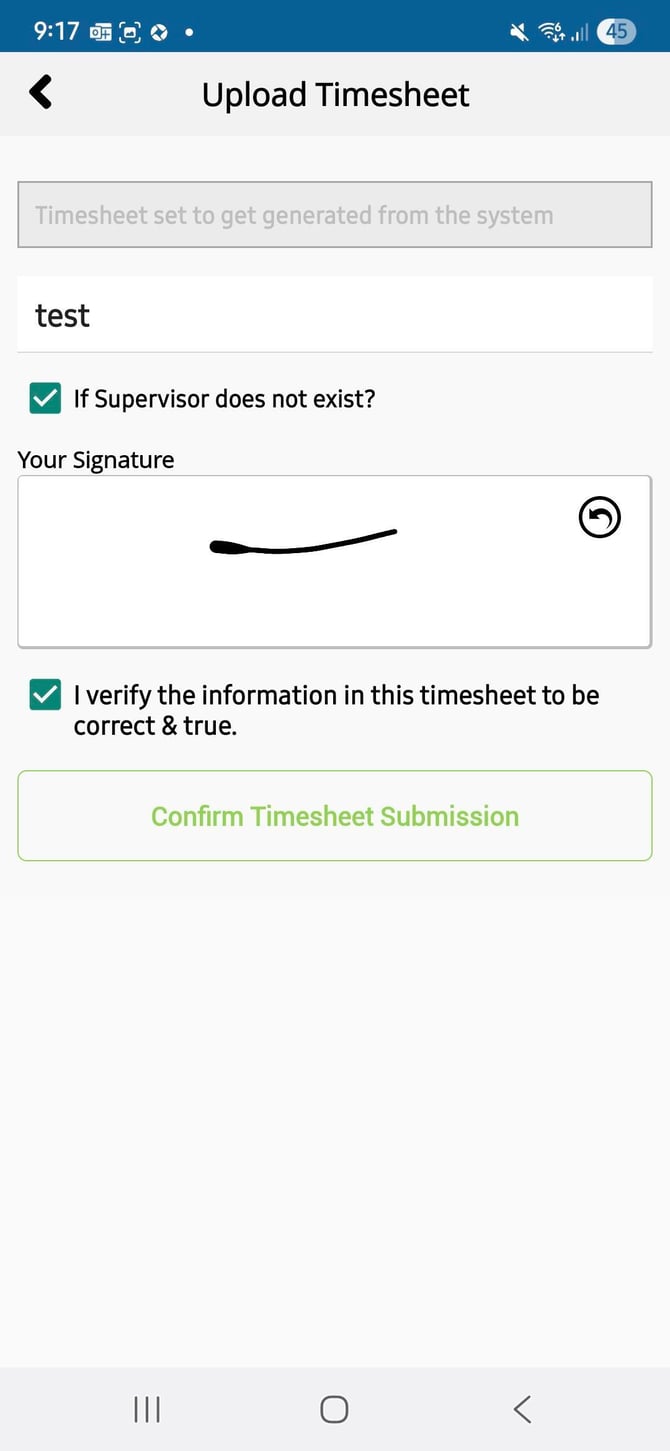Go to the phone home screen
This screenshot has height=1451, width=670.
pyautogui.click(x=334, y=1409)
